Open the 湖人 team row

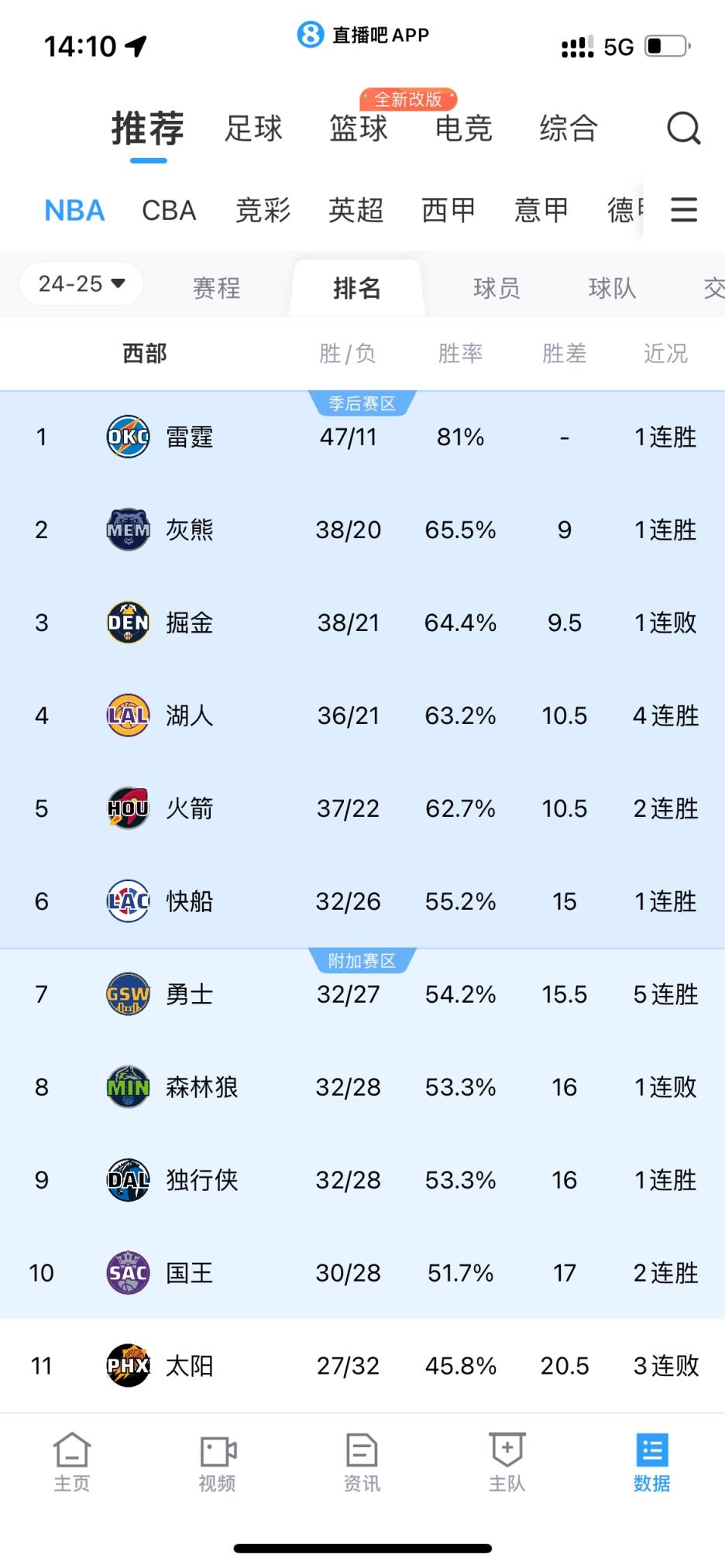[362, 715]
